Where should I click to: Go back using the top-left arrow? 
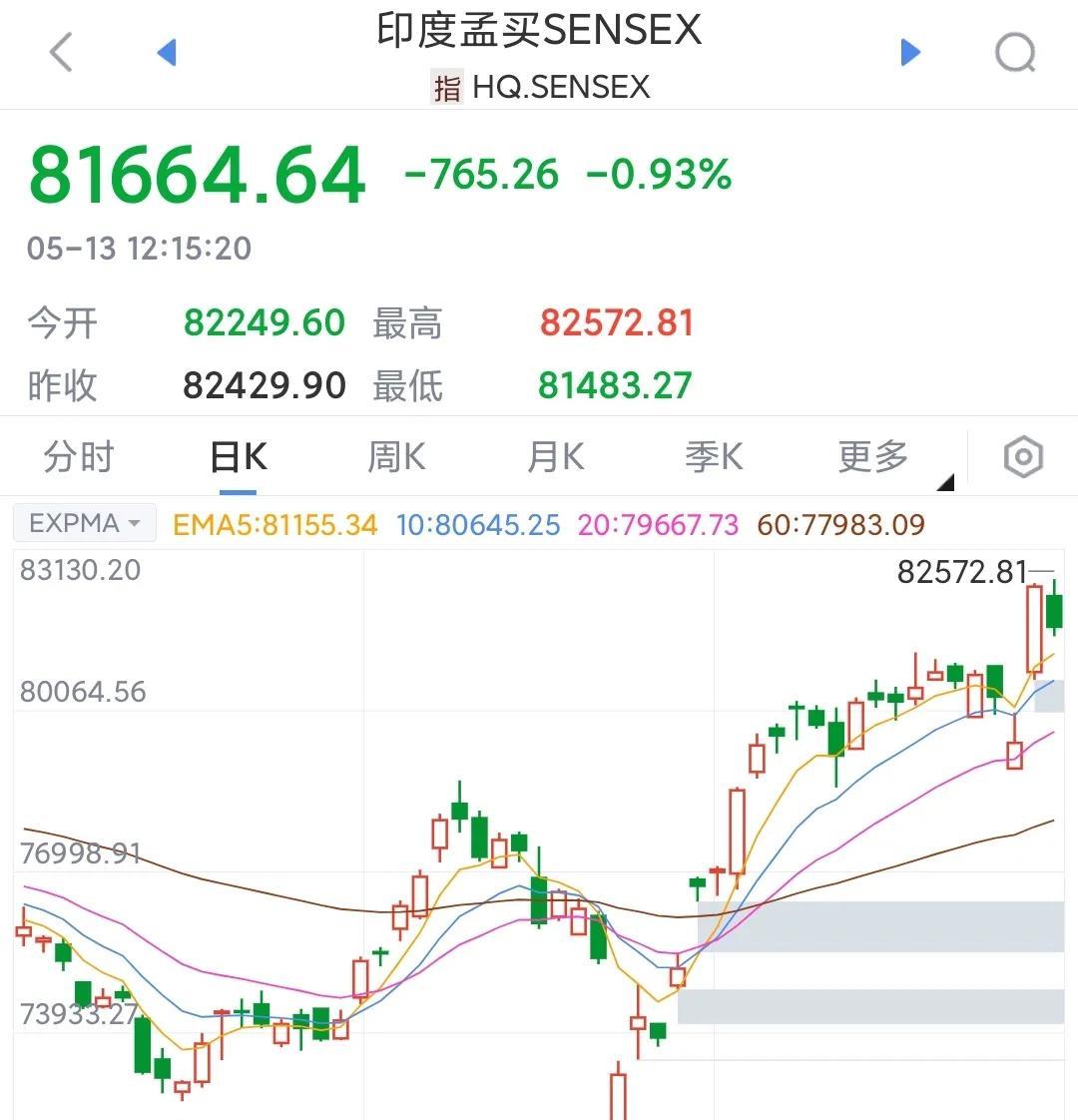point(62,52)
